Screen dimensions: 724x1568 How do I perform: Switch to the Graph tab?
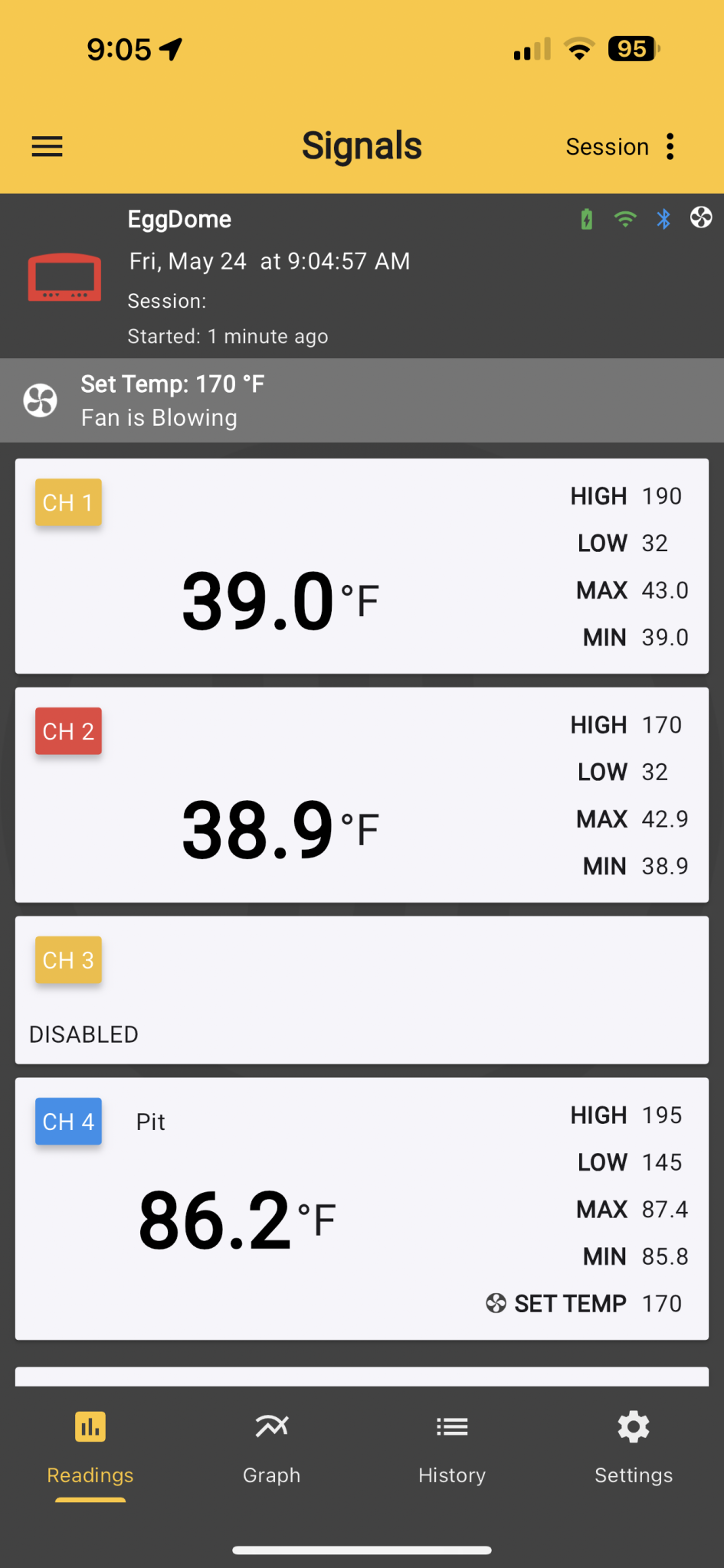[x=271, y=1446]
